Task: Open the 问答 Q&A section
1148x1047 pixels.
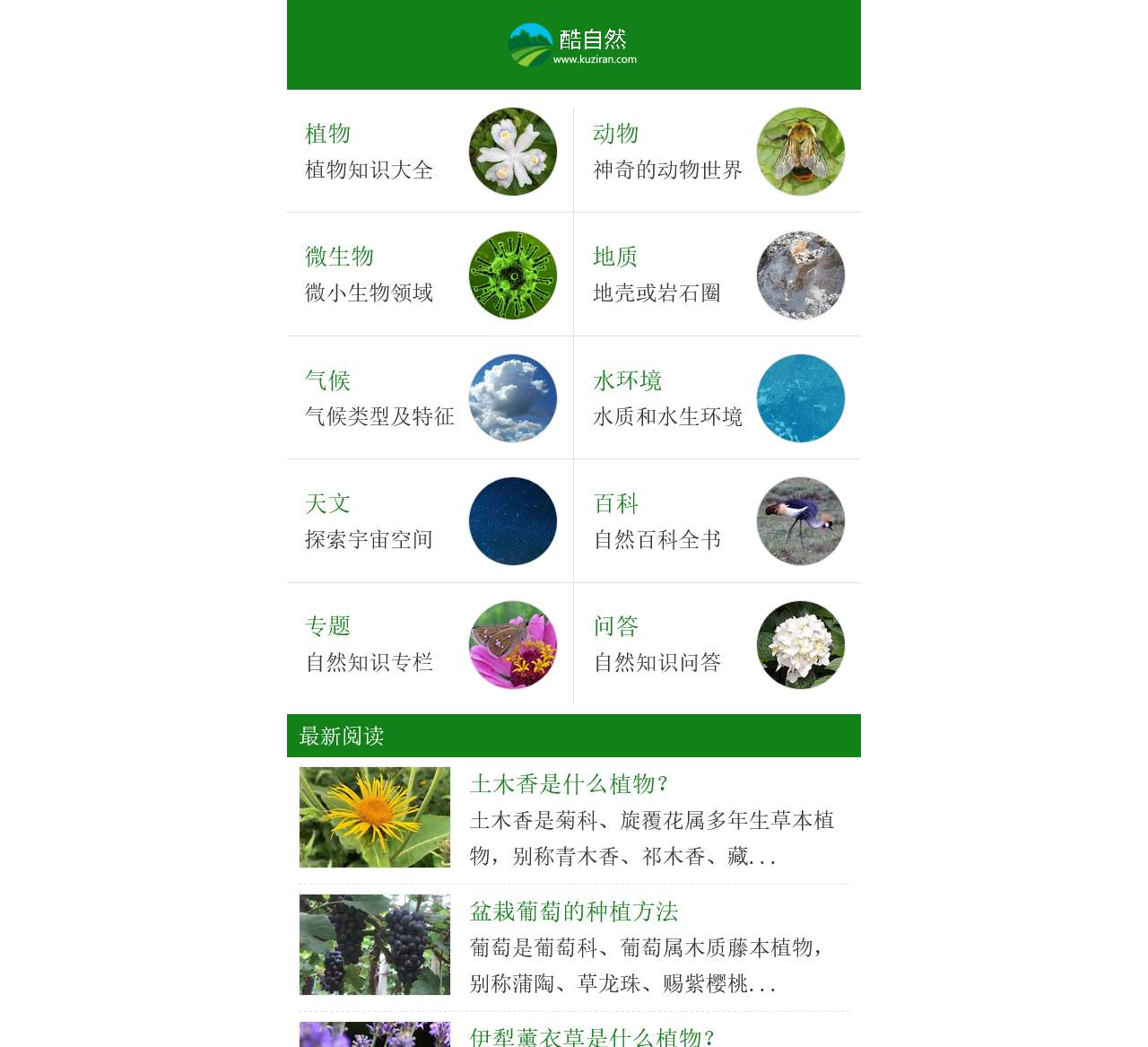Action: coord(616,626)
